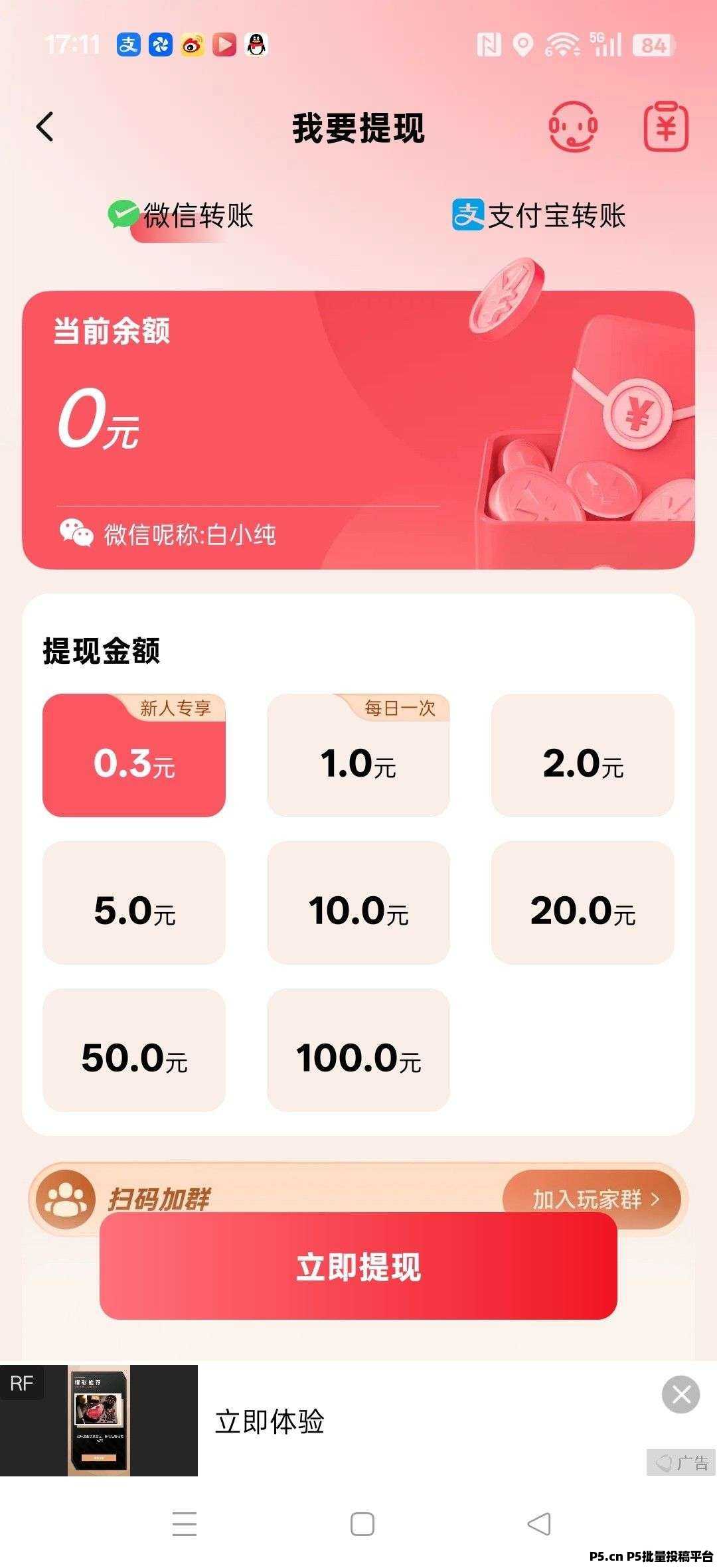Image resolution: width=717 pixels, height=1568 pixels.
Task: Pick the 10.0元 withdrawal amount
Action: click(358, 903)
